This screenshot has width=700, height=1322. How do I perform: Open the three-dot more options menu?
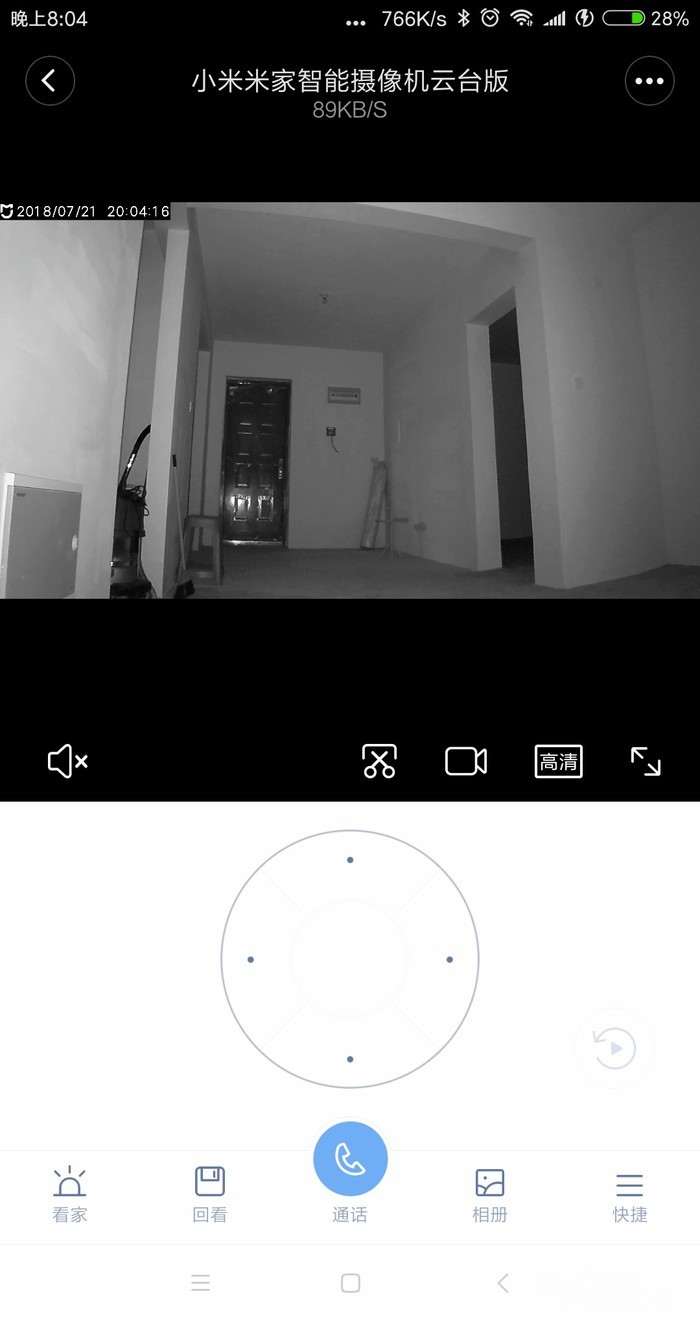click(650, 81)
